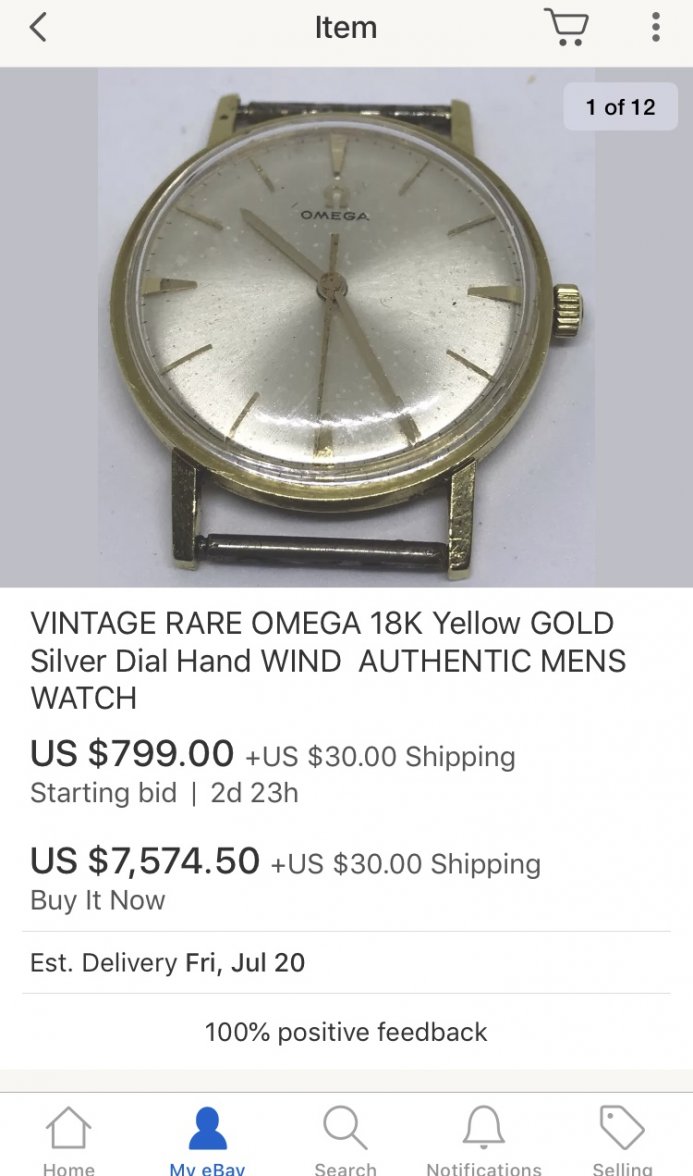This screenshot has width=693, height=1176.
Task: Check the Notifications tab
Action: pyautogui.click(x=484, y=1138)
